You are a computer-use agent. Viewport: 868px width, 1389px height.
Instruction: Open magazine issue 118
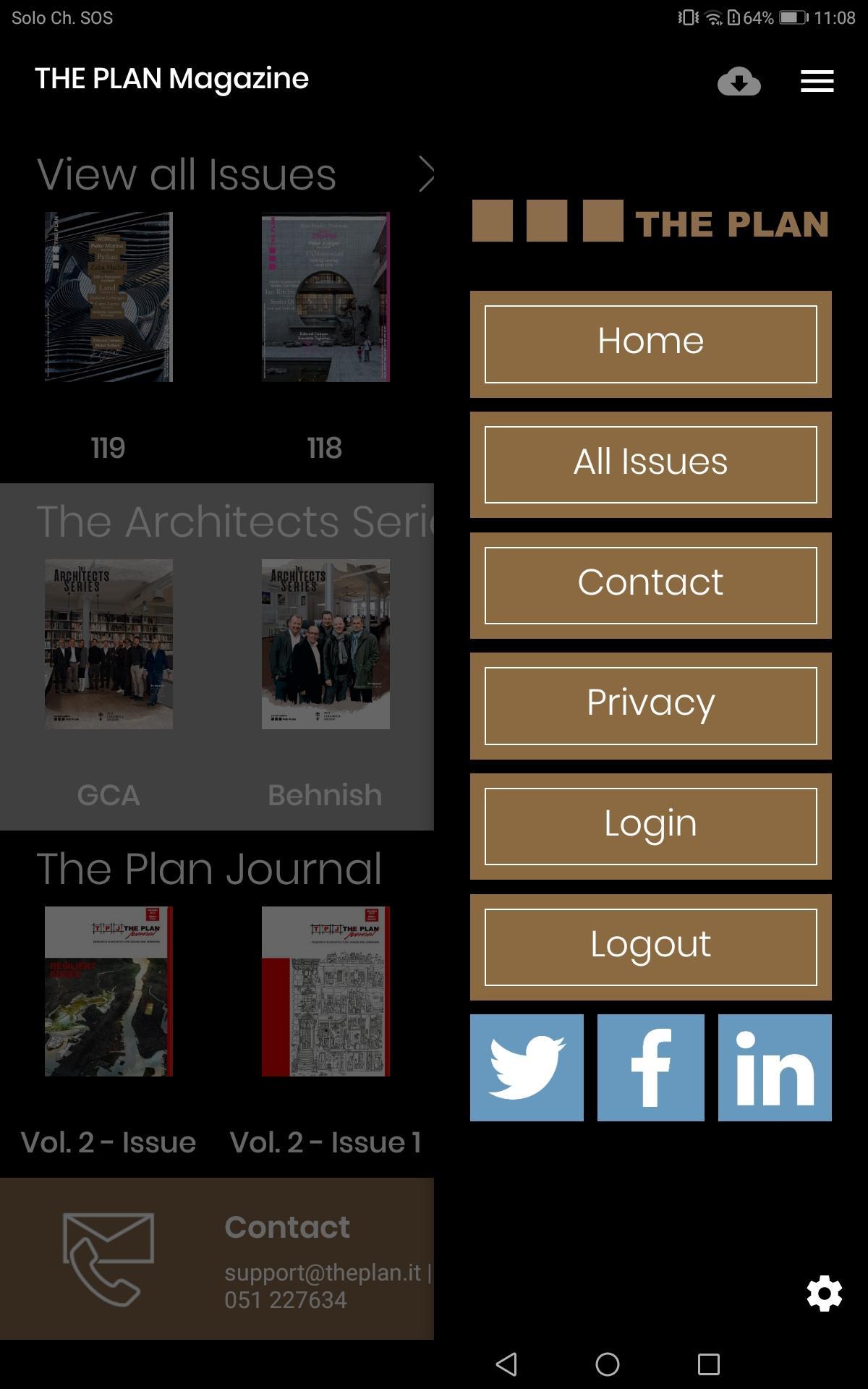[325, 297]
